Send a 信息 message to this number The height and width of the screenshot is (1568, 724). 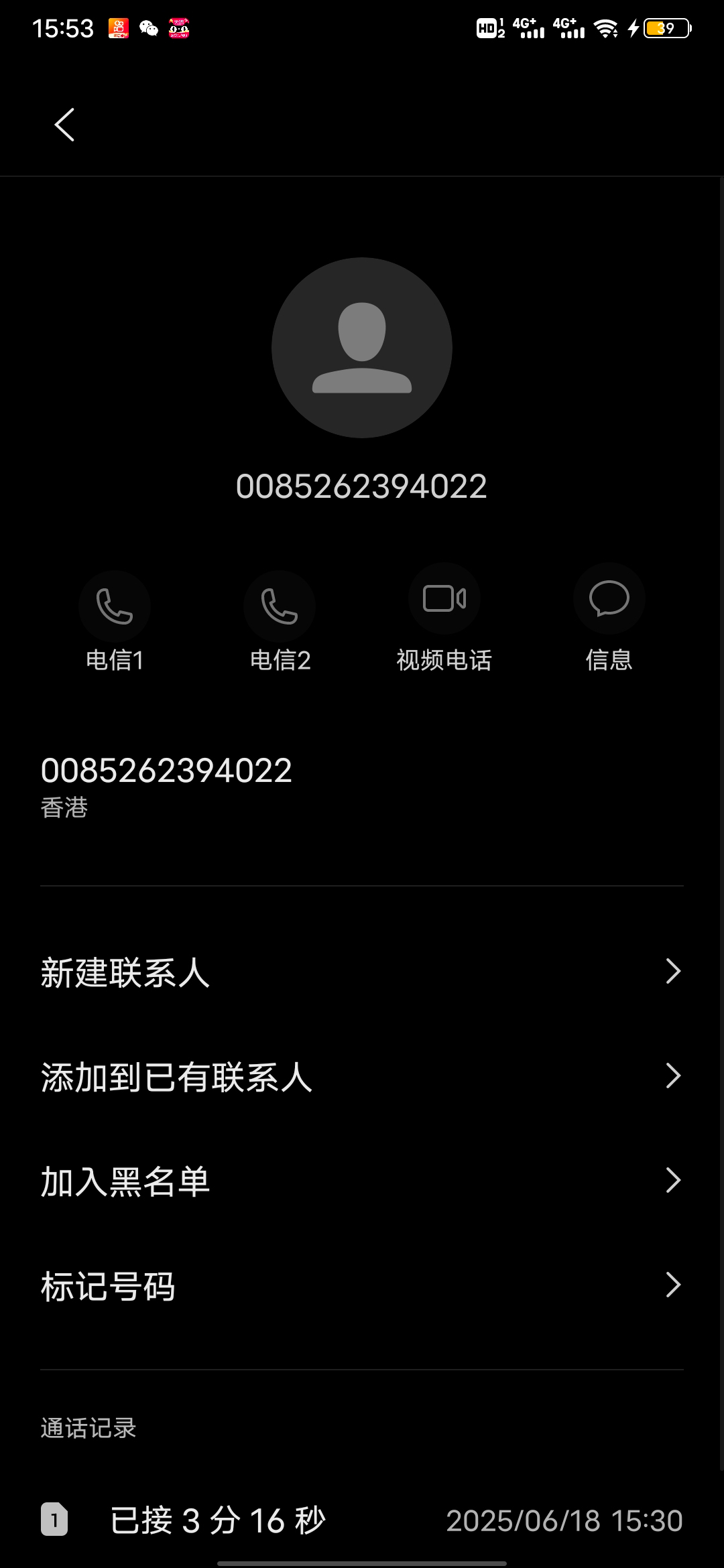[x=609, y=600]
